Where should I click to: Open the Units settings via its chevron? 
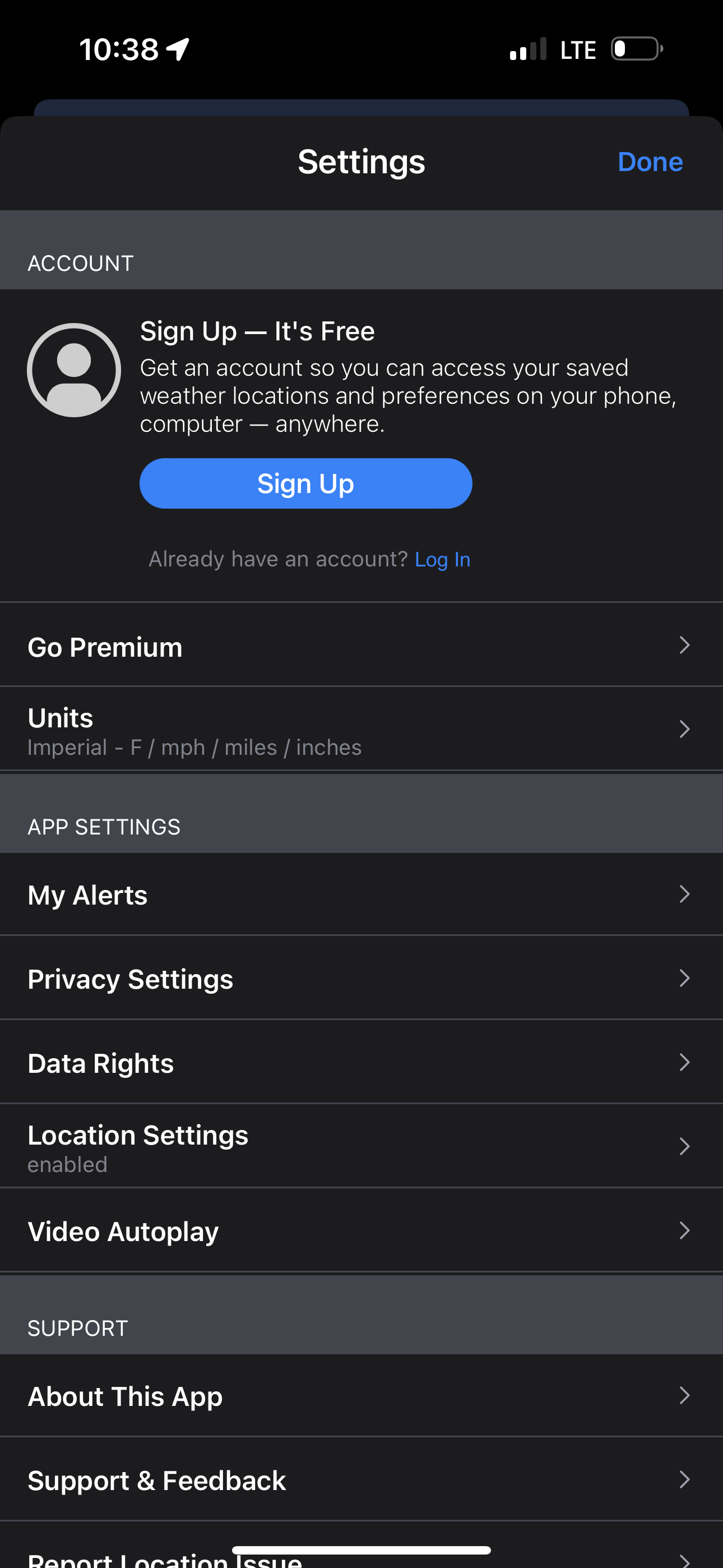tap(685, 728)
